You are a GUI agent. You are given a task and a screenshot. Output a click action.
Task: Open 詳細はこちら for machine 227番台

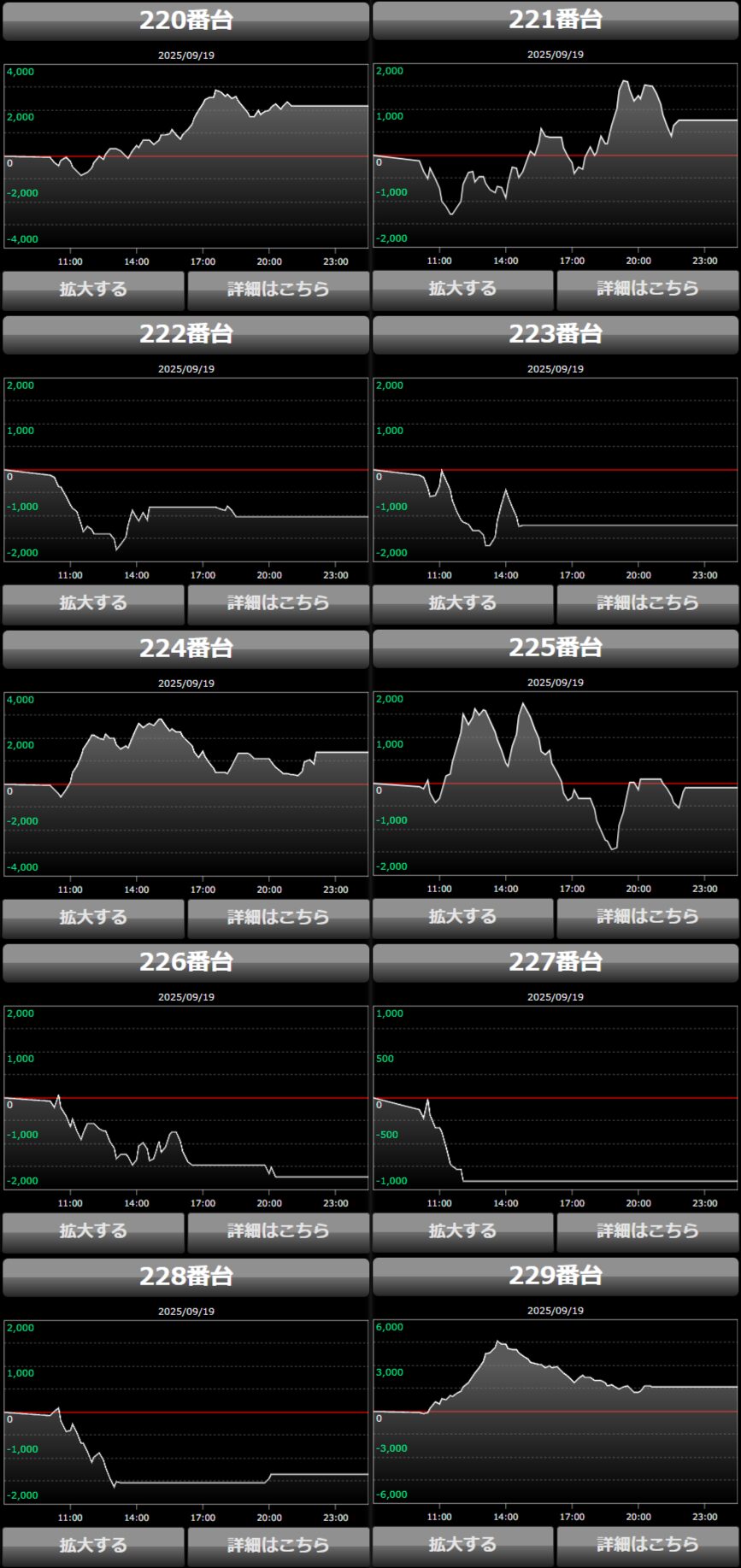coord(648,1231)
